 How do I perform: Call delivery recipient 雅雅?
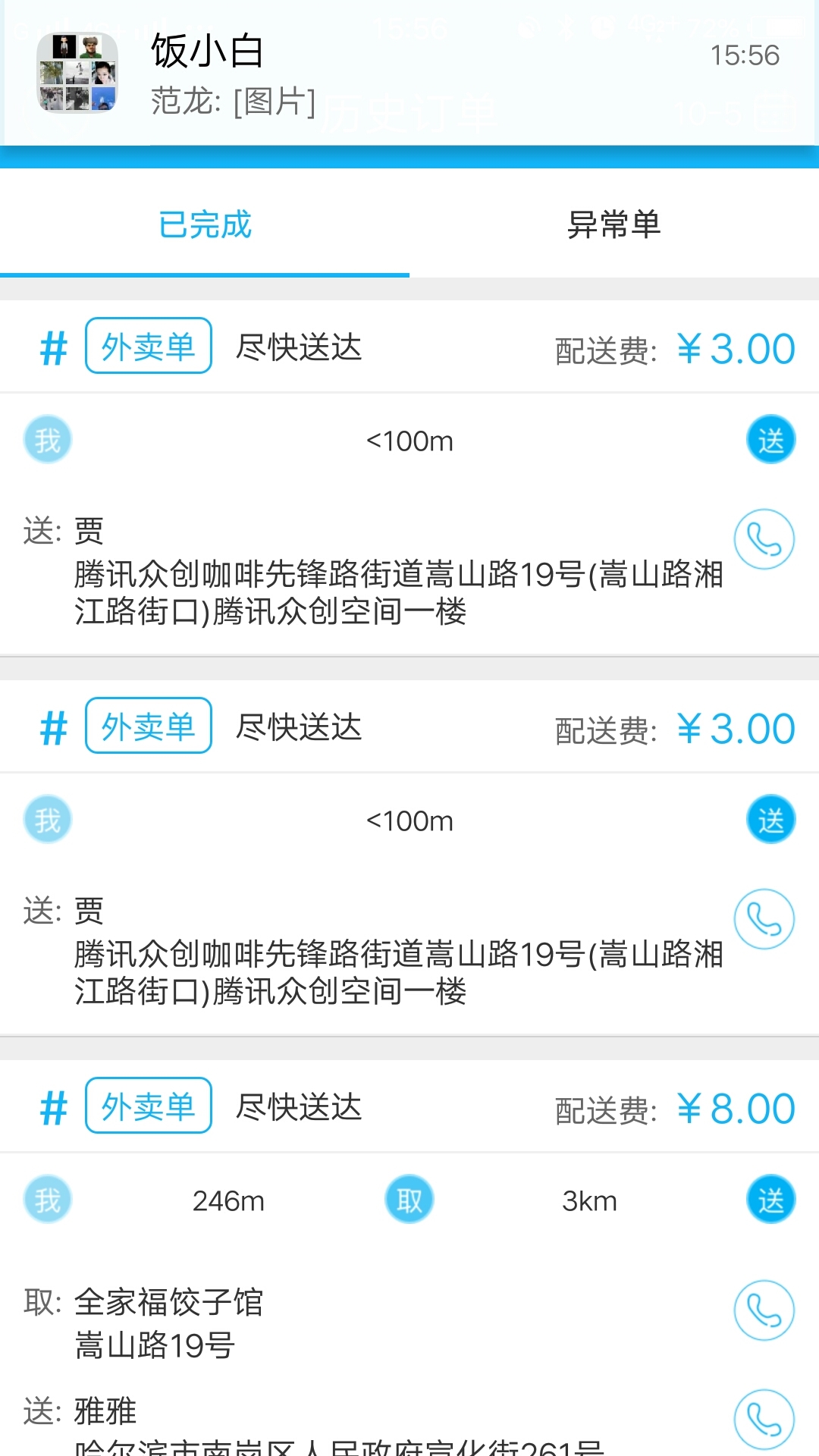pyautogui.click(x=764, y=1418)
